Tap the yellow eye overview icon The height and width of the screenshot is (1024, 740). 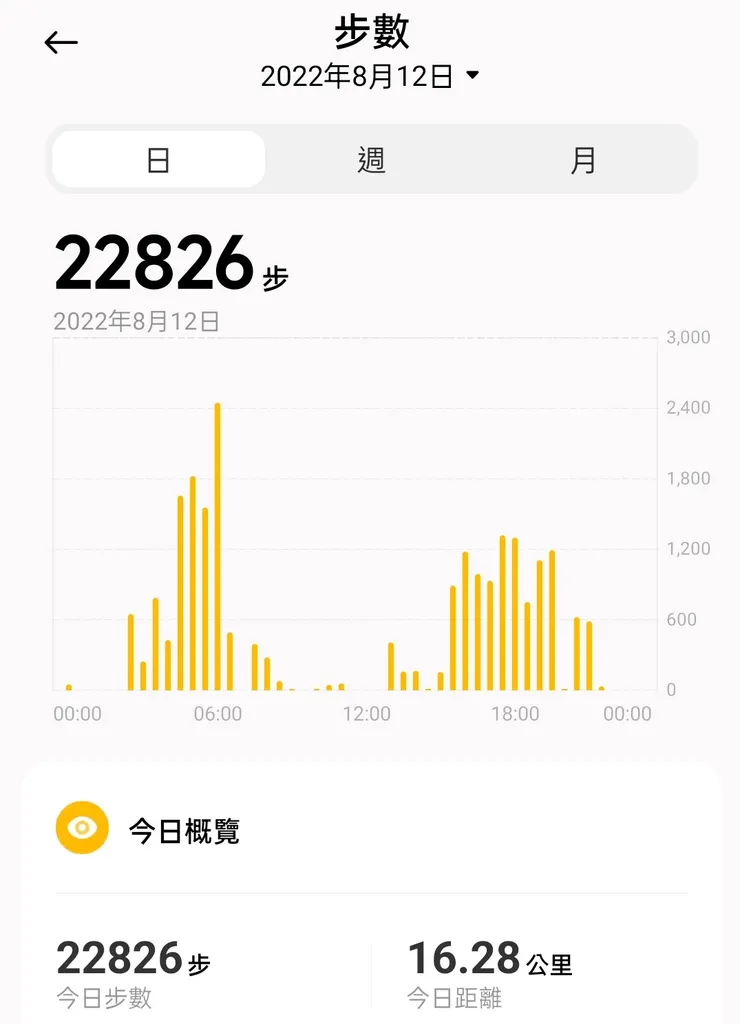pyautogui.click(x=82, y=828)
